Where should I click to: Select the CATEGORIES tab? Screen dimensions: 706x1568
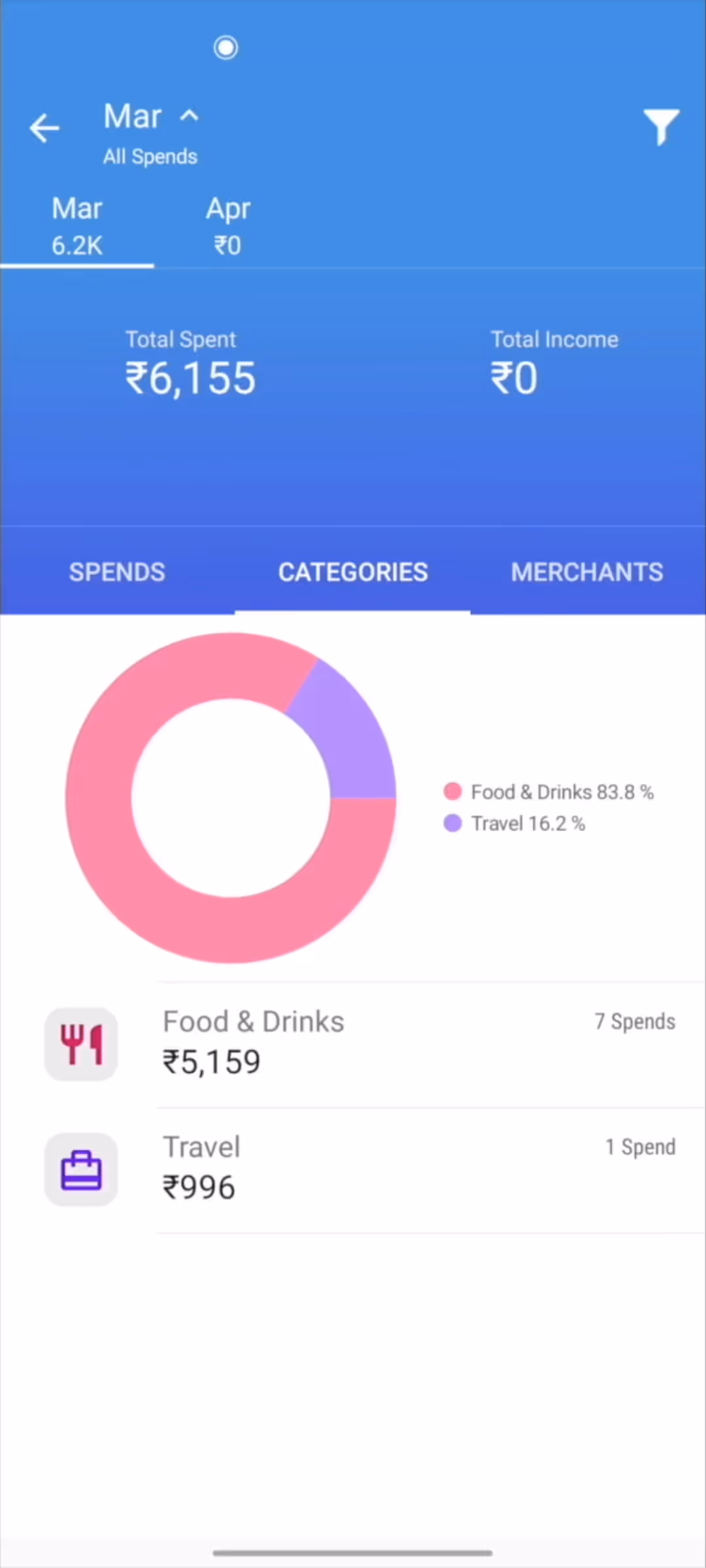click(353, 572)
